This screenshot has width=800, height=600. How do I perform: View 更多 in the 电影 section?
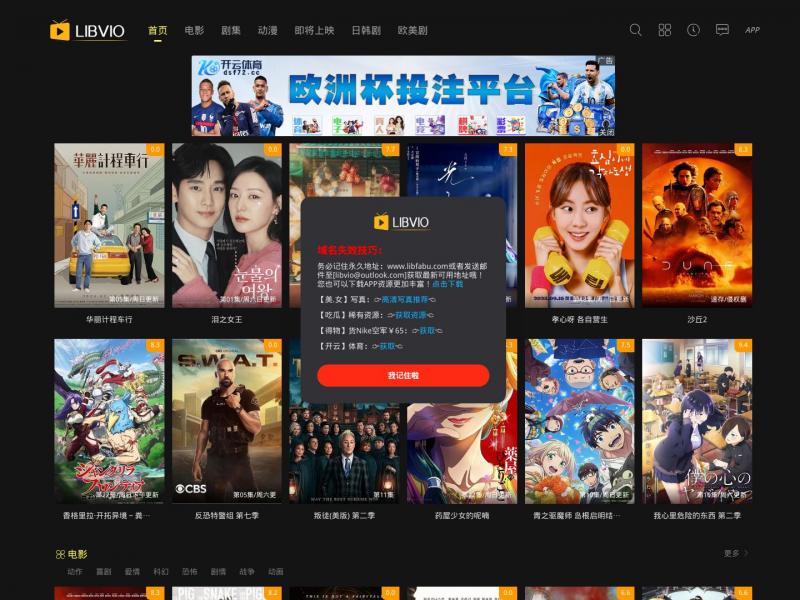click(x=735, y=553)
